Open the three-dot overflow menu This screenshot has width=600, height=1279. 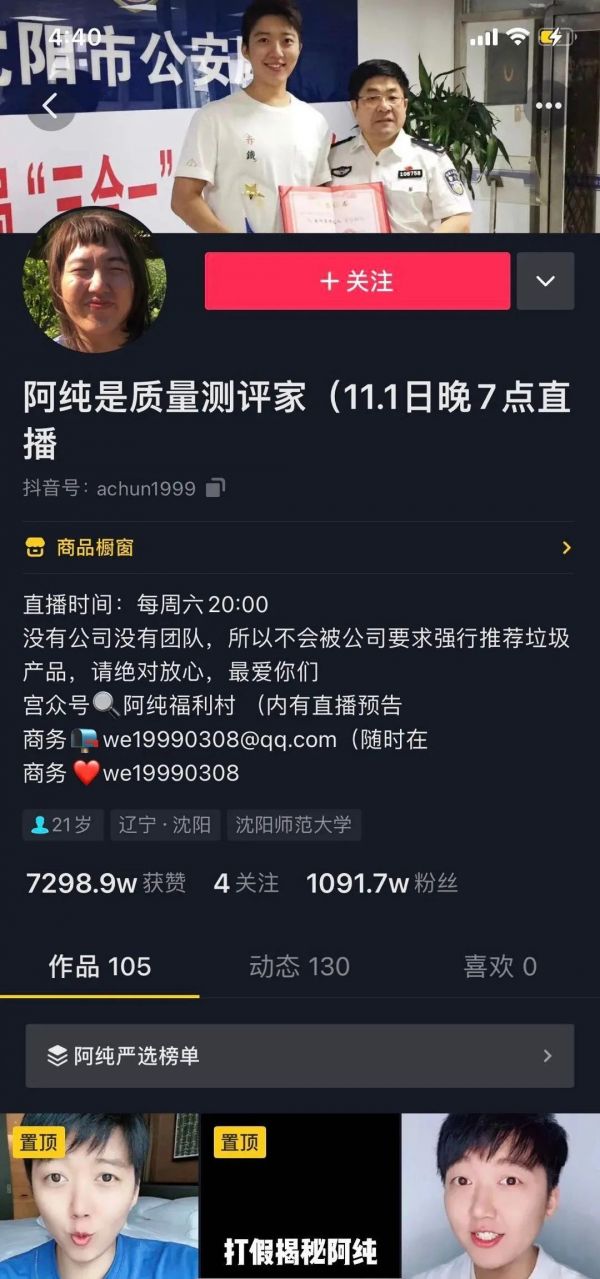[548, 105]
